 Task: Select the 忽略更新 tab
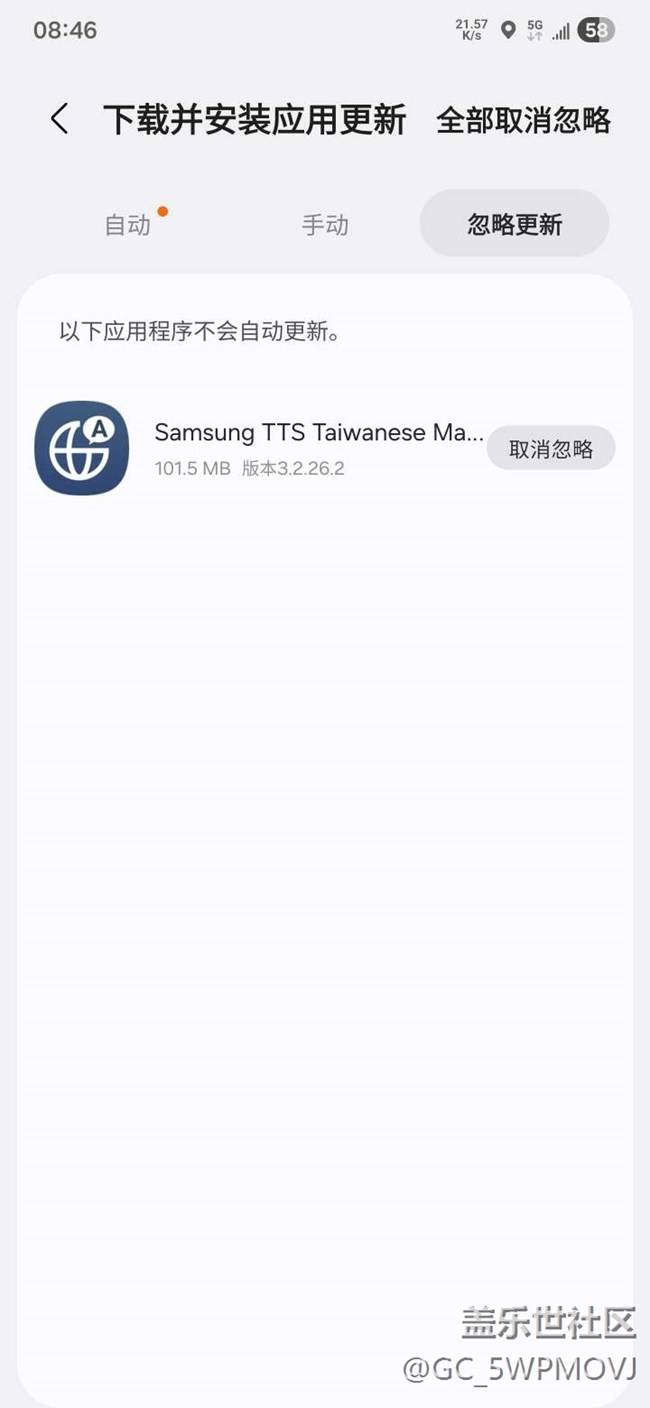(x=514, y=224)
